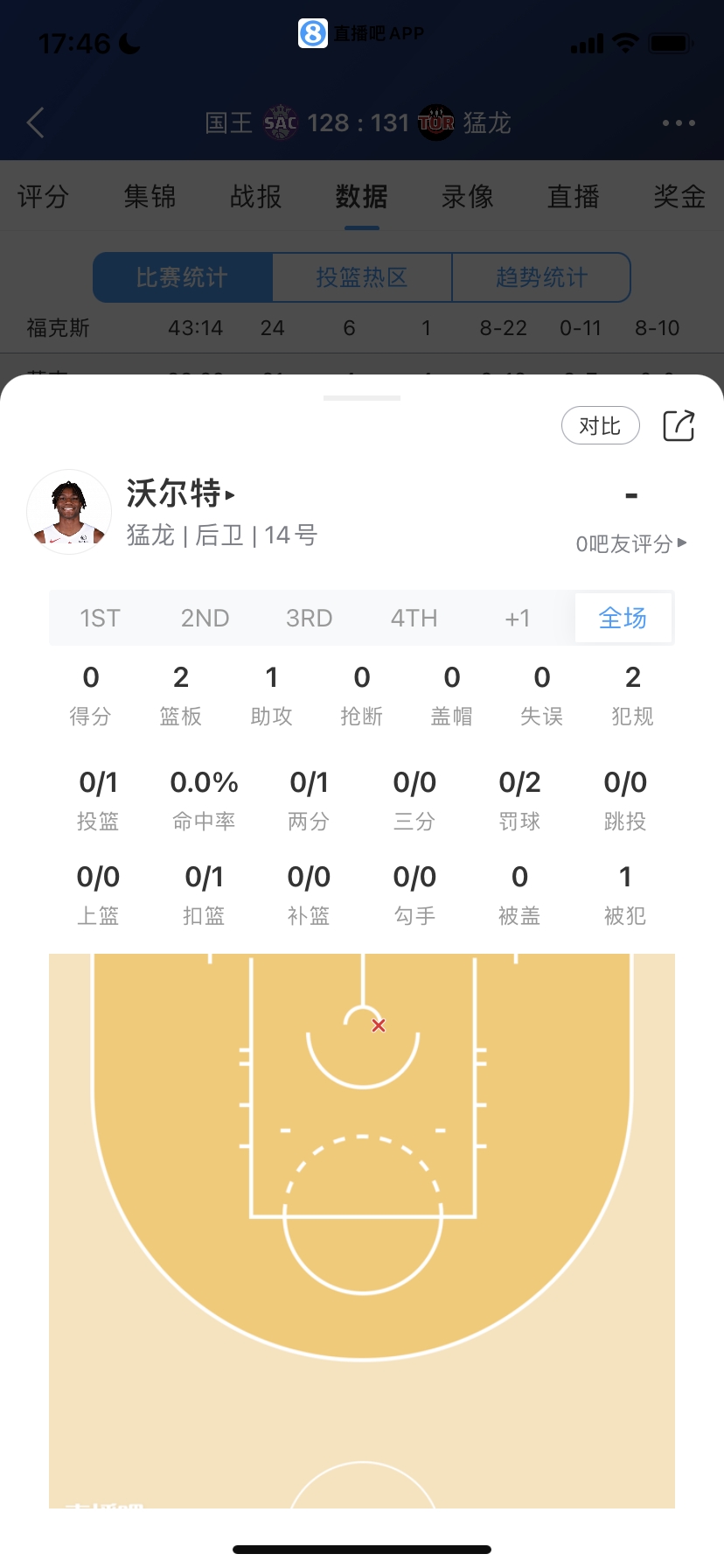Switch to 战报 report tab
The height and width of the screenshot is (1568, 724).
click(255, 196)
